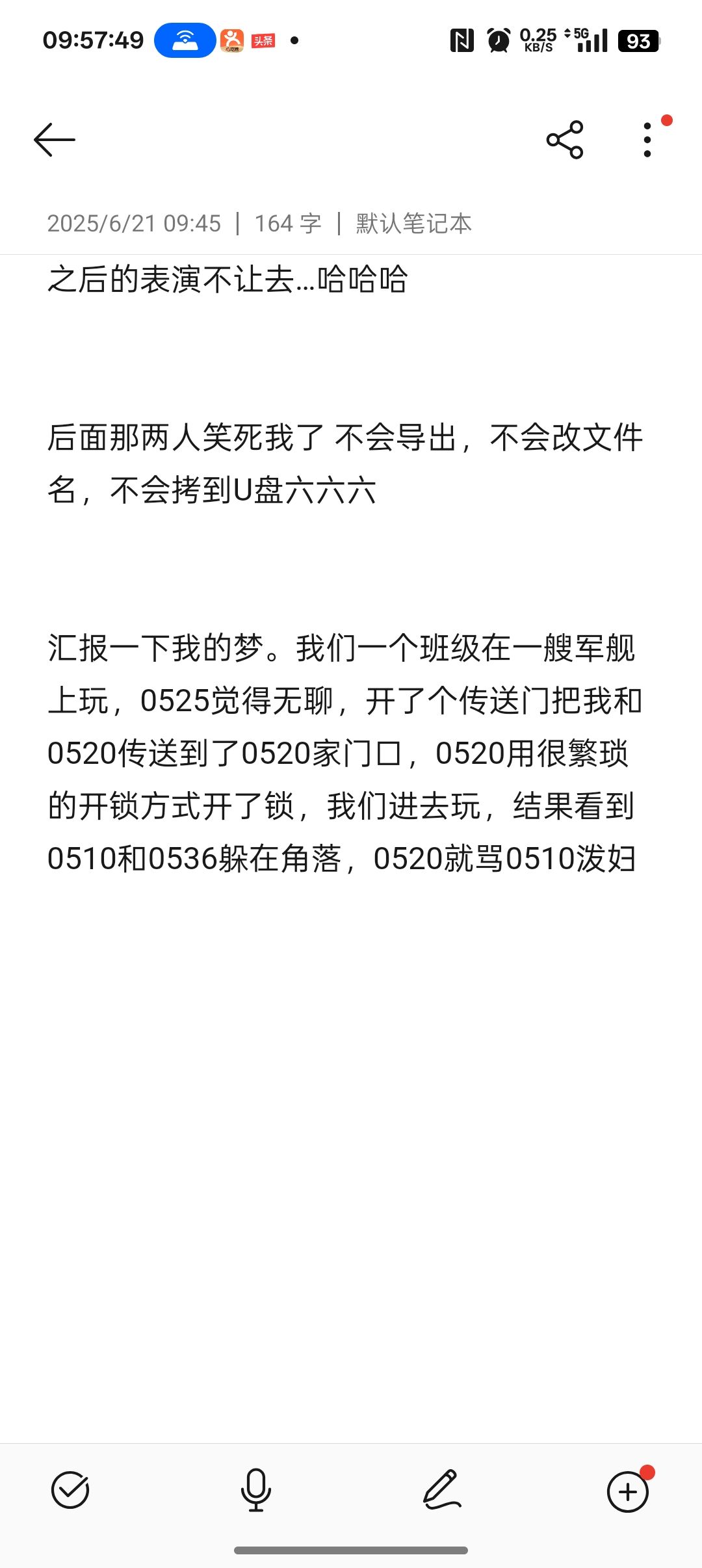The width and height of the screenshot is (702, 1568).
Task: Open the handwriting pen tool
Action: [x=442, y=1490]
